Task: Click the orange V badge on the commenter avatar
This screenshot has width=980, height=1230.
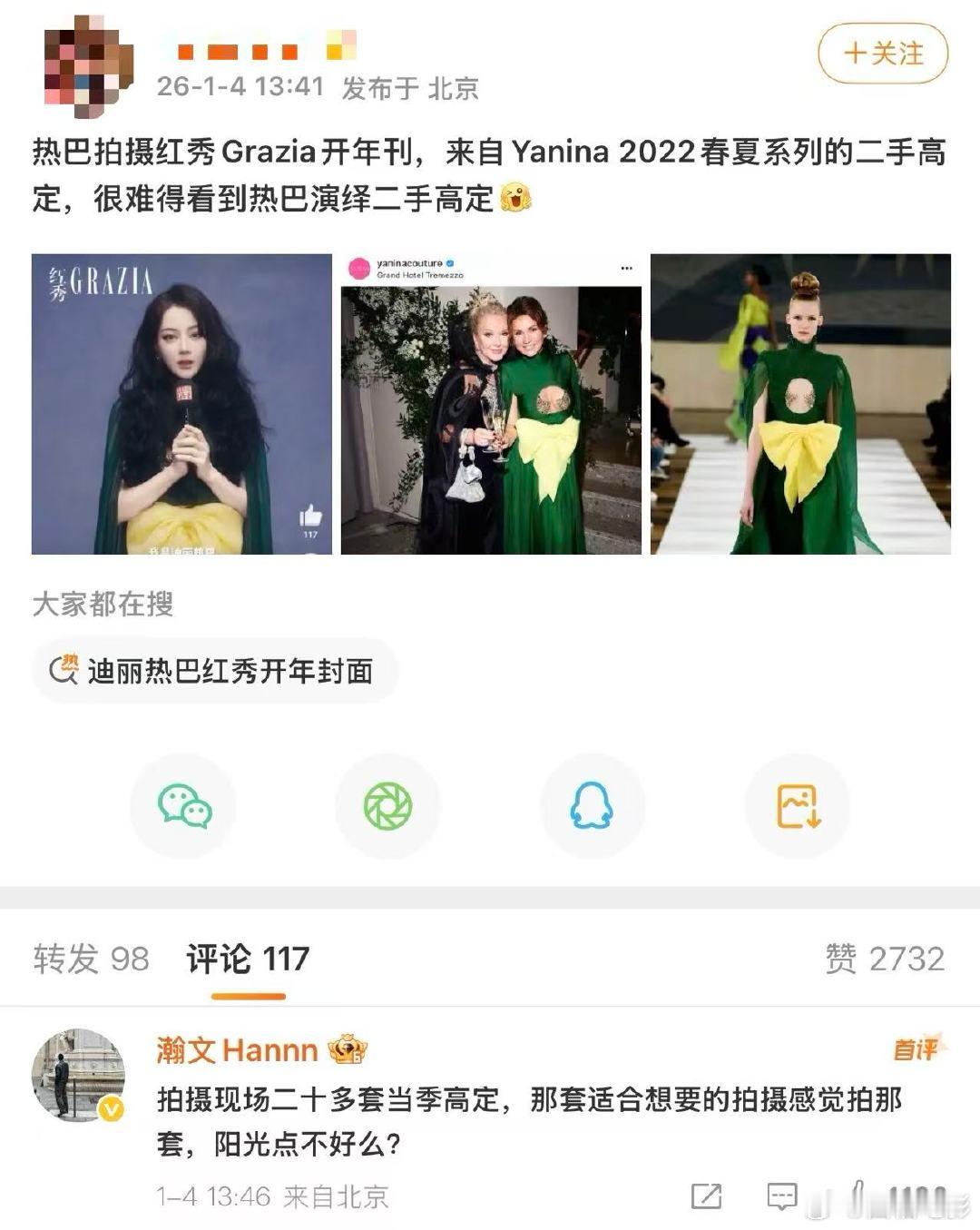Action: tap(109, 1107)
